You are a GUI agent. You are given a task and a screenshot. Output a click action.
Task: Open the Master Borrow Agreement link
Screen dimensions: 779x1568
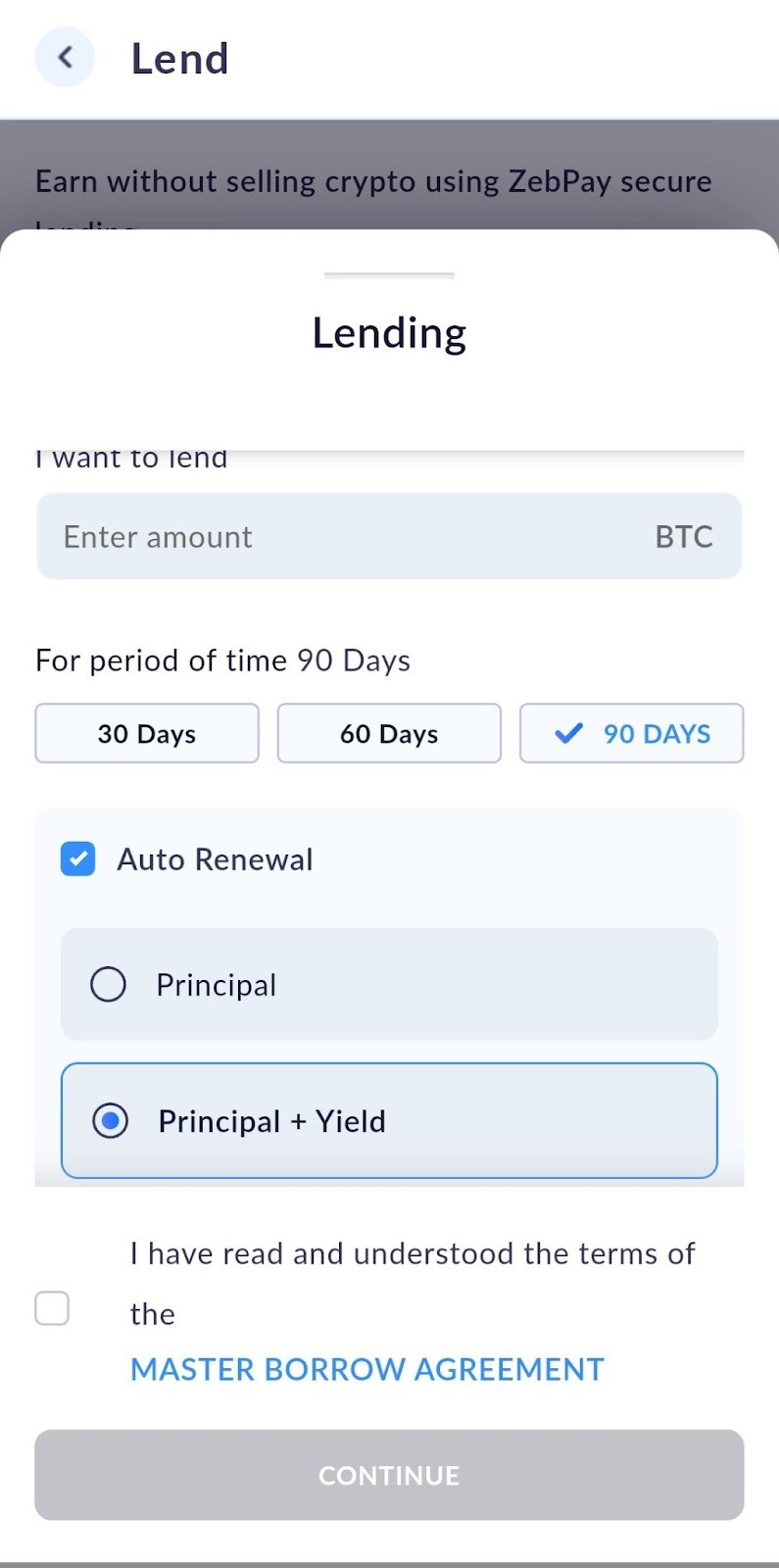367,1369
